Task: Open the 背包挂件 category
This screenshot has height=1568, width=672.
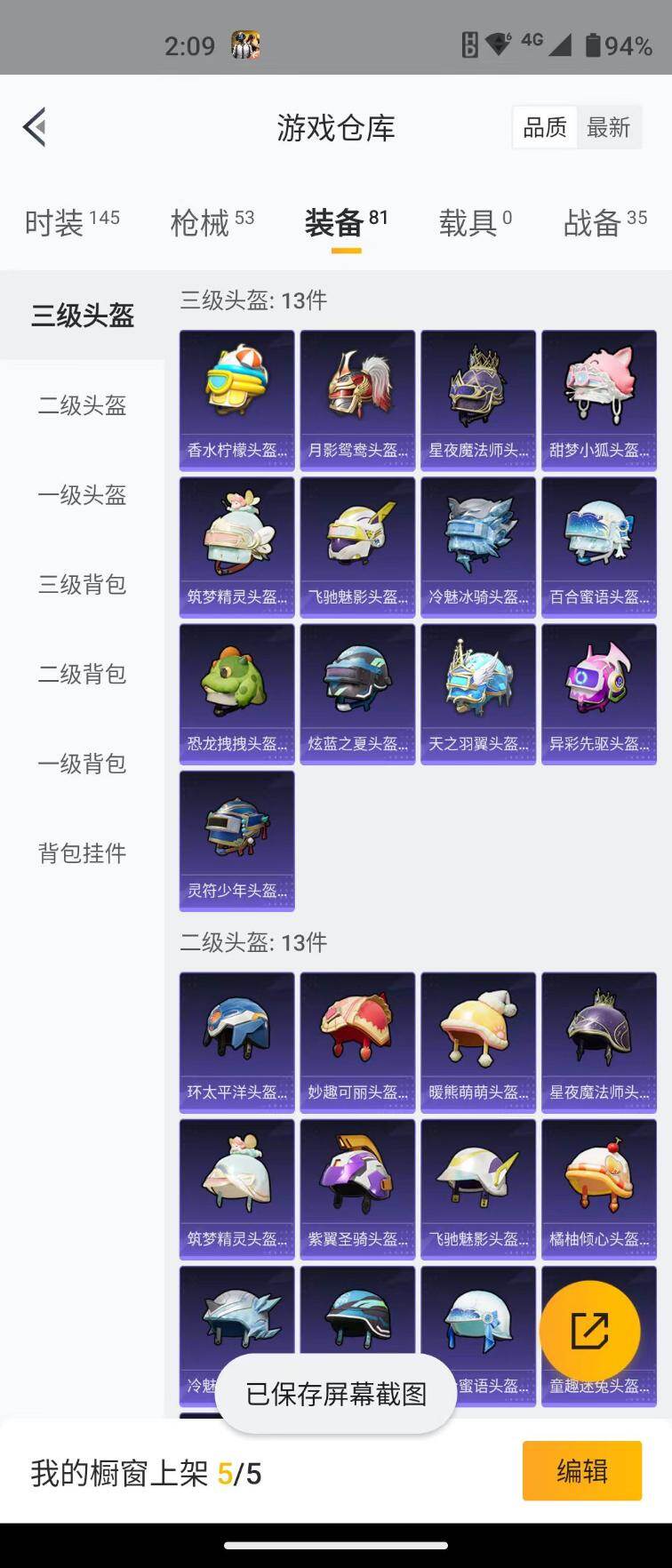Action: 82,853
